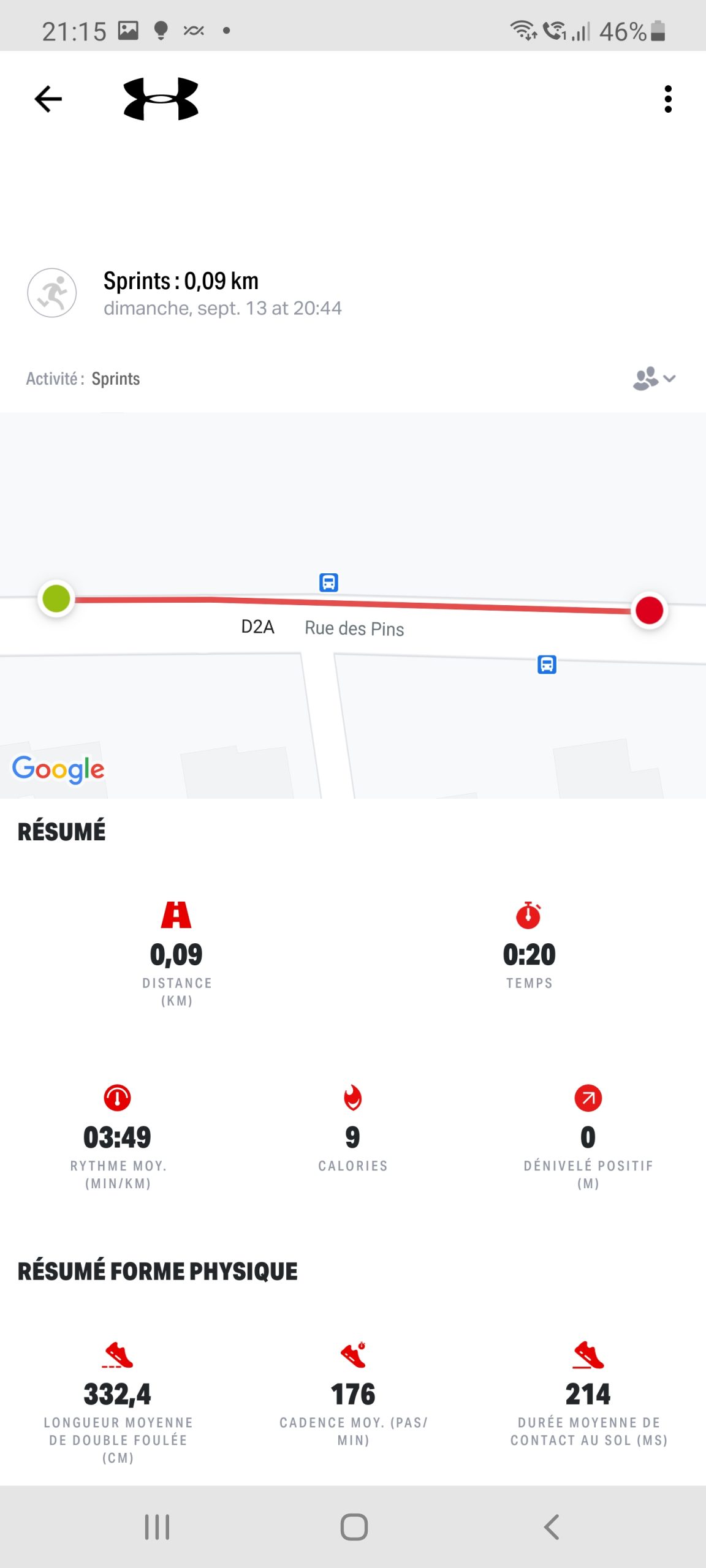Tap the system home button
The height and width of the screenshot is (1568, 706).
pos(354,1527)
